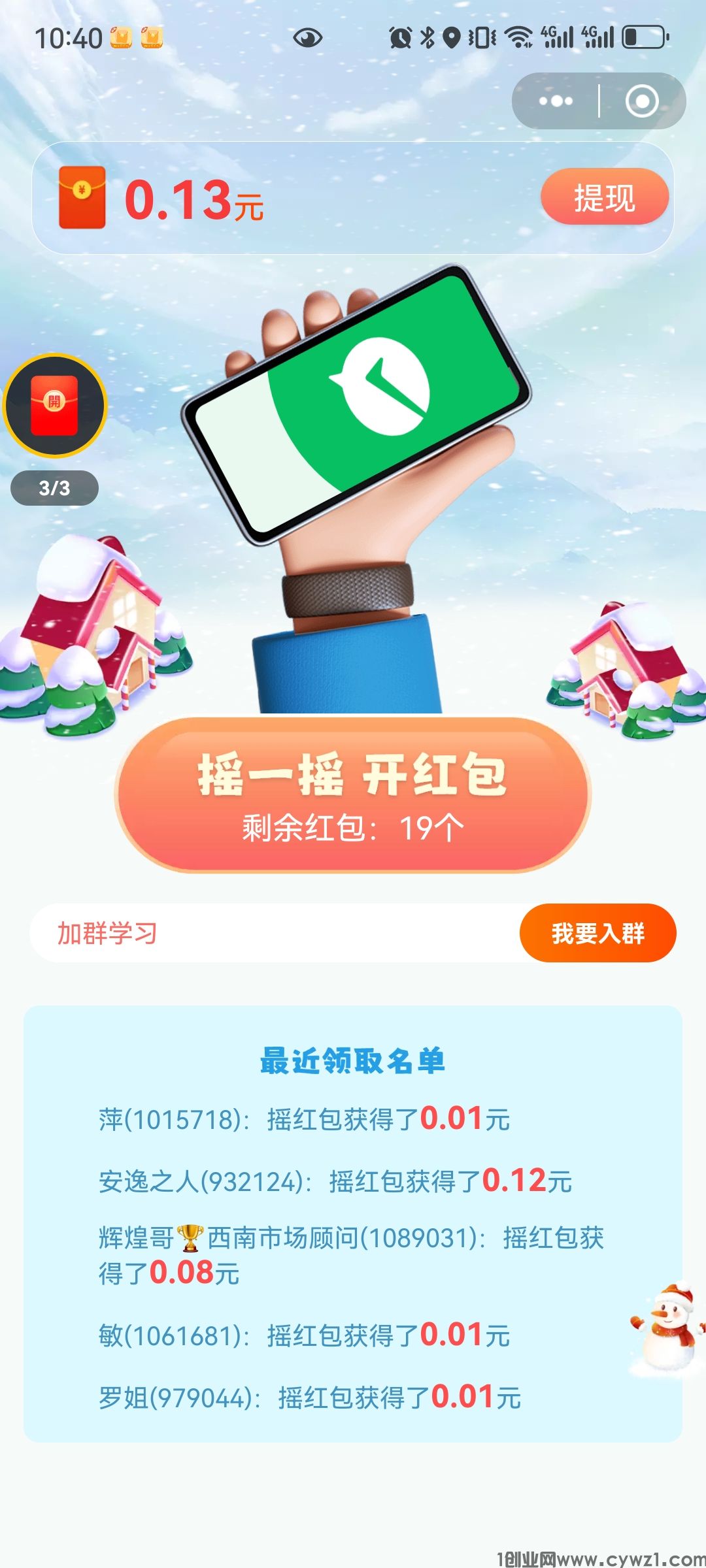Image resolution: width=706 pixels, height=1568 pixels.
Task: Open the floating red packet icon
Action: point(55,405)
